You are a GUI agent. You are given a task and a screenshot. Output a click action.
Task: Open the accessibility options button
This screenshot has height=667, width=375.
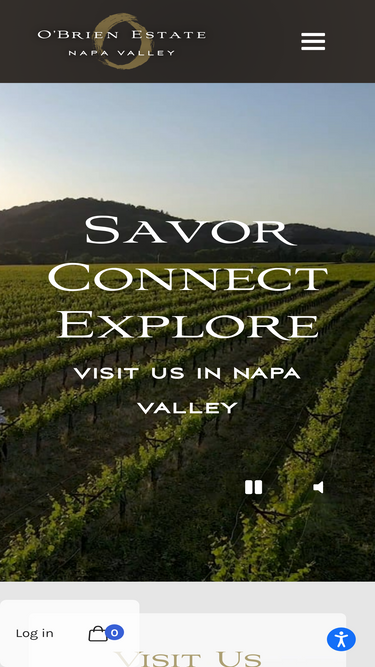point(341,639)
